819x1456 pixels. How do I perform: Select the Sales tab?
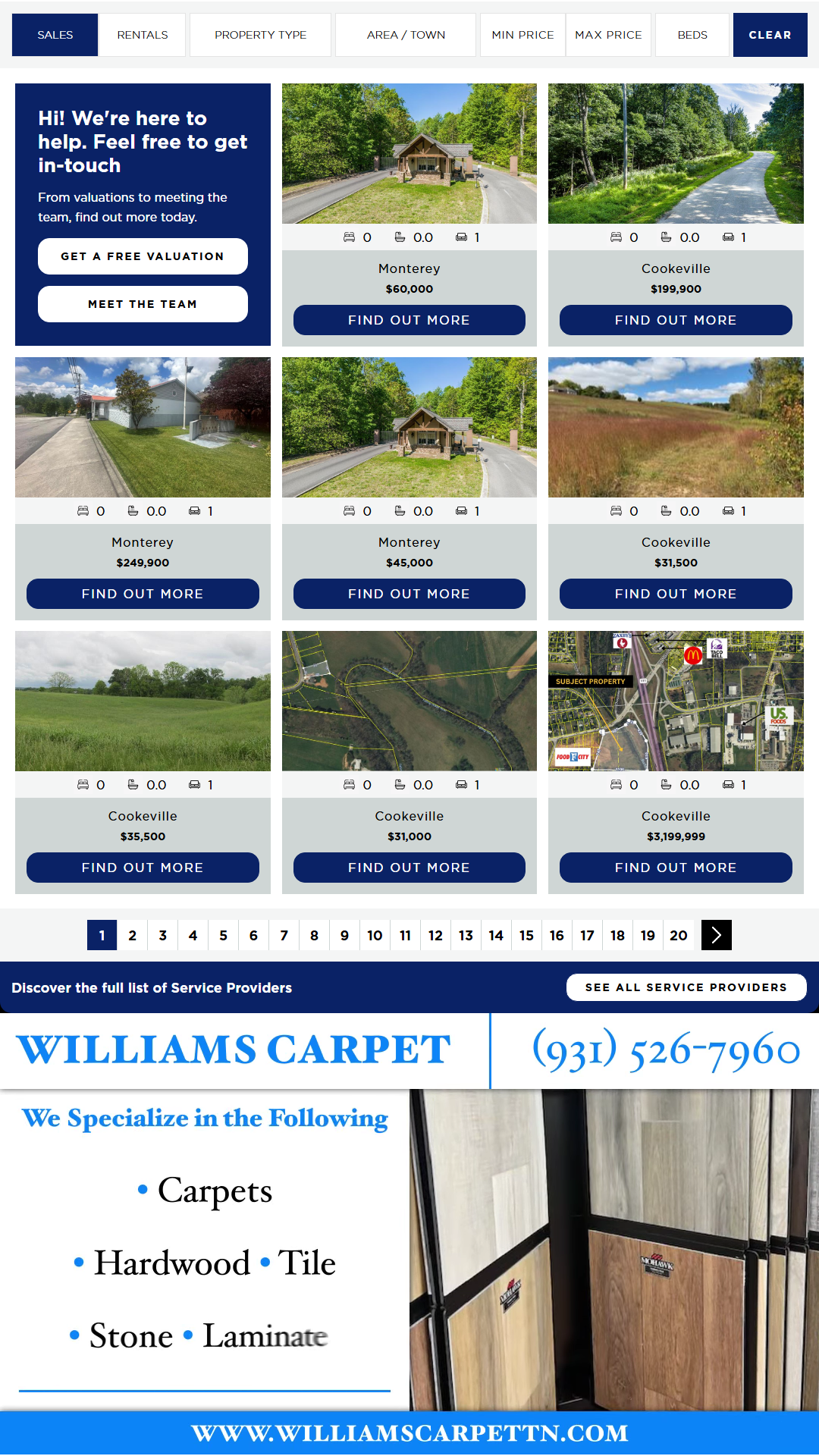tap(55, 35)
